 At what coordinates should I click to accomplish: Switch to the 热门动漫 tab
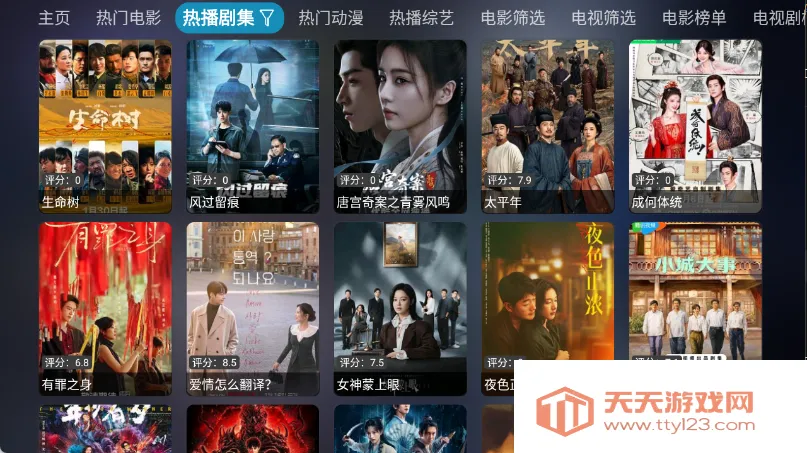pos(330,17)
